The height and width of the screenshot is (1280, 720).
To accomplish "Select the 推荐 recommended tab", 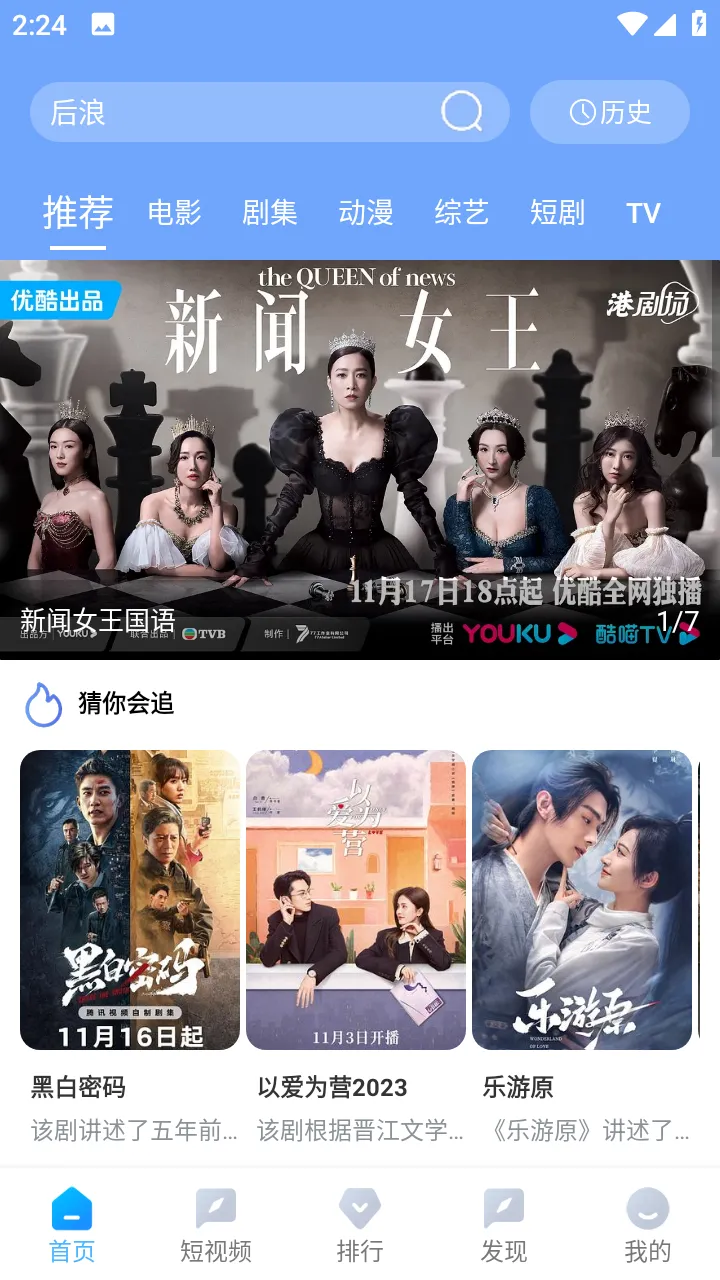I will pyautogui.click(x=78, y=213).
